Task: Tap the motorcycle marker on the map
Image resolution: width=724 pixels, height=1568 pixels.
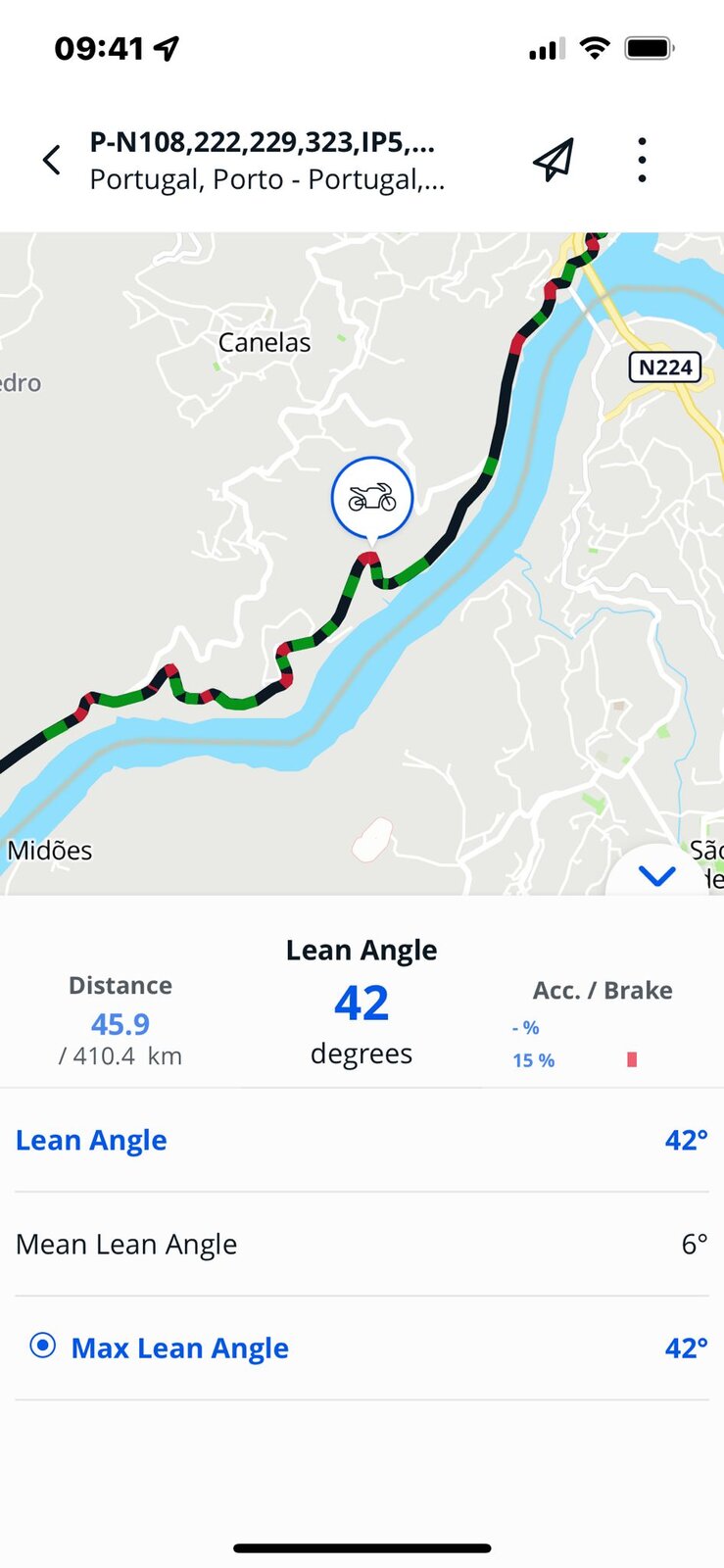Action: point(372,498)
